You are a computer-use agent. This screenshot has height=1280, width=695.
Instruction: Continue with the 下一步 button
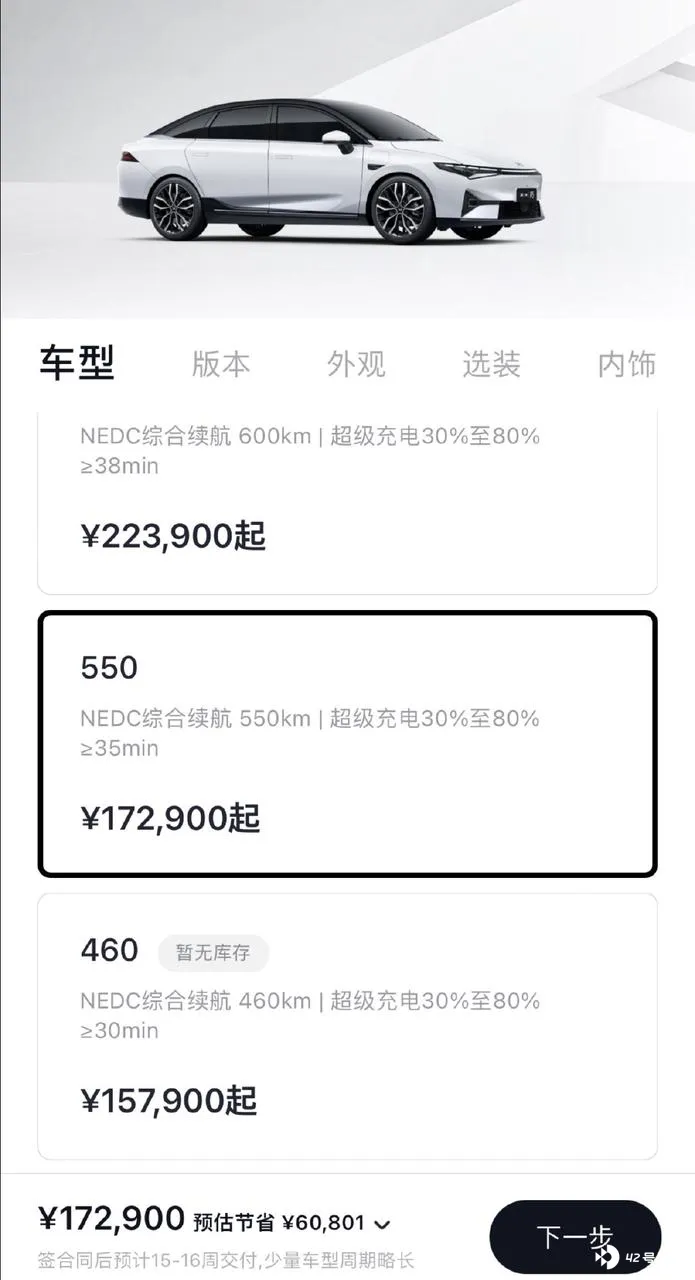point(574,1238)
